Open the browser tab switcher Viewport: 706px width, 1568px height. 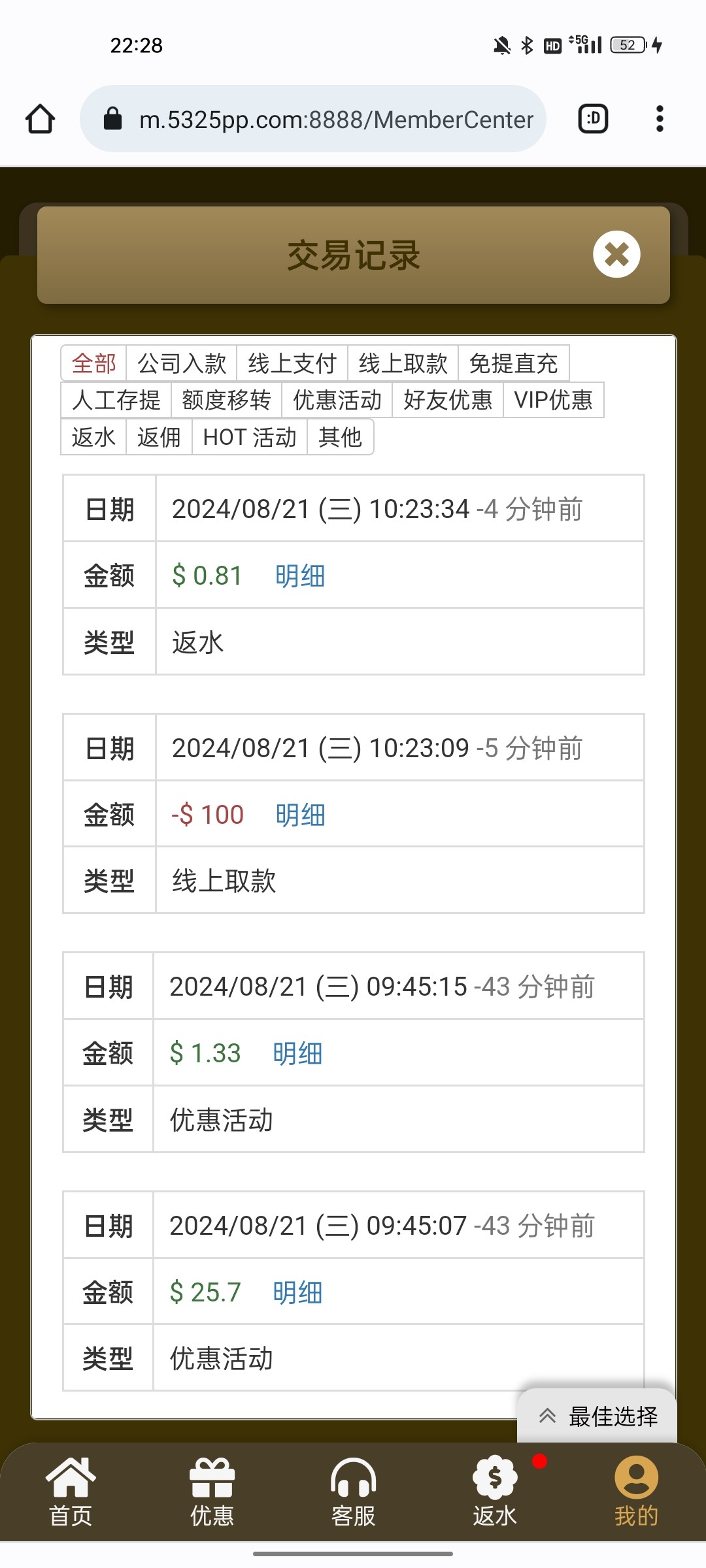point(593,119)
